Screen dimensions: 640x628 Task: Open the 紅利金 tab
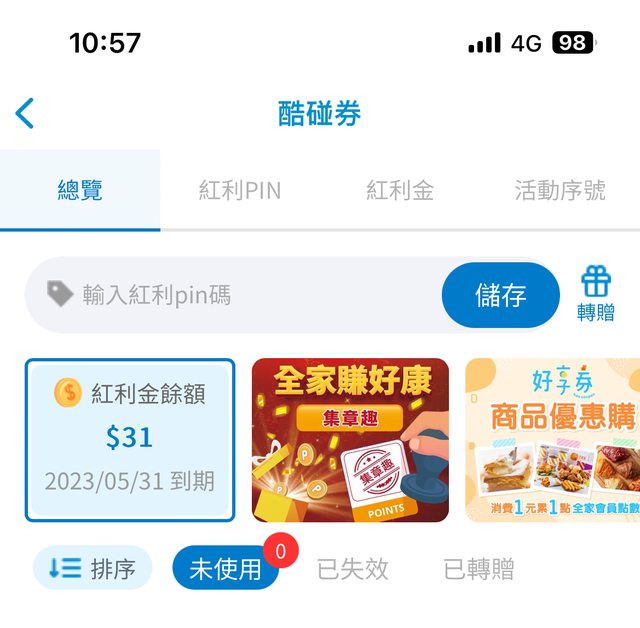click(x=400, y=190)
